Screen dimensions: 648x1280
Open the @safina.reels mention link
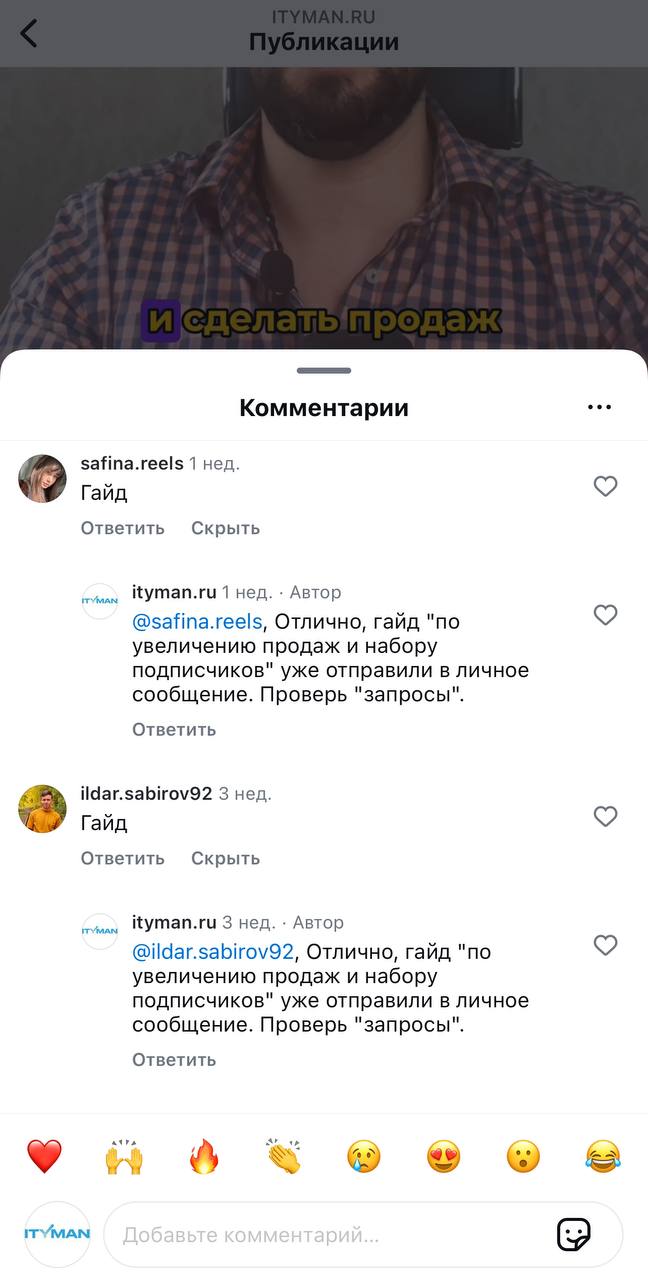[197, 621]
